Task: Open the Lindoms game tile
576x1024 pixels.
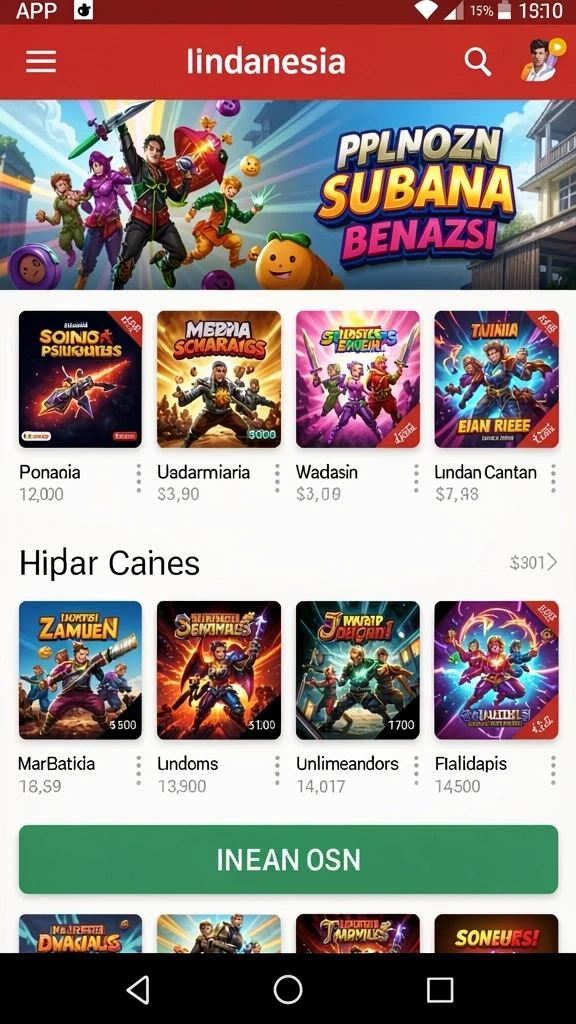Action: 219,670
